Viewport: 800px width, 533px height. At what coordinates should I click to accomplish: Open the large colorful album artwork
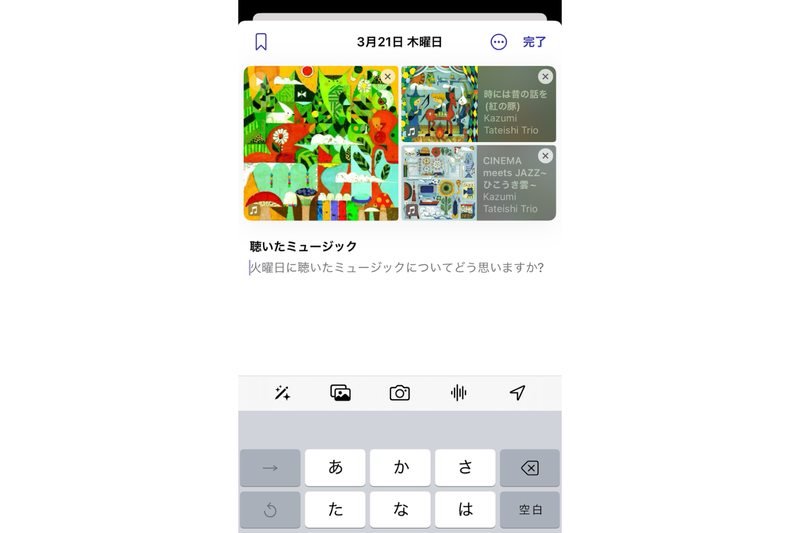[x=320, y=150]
